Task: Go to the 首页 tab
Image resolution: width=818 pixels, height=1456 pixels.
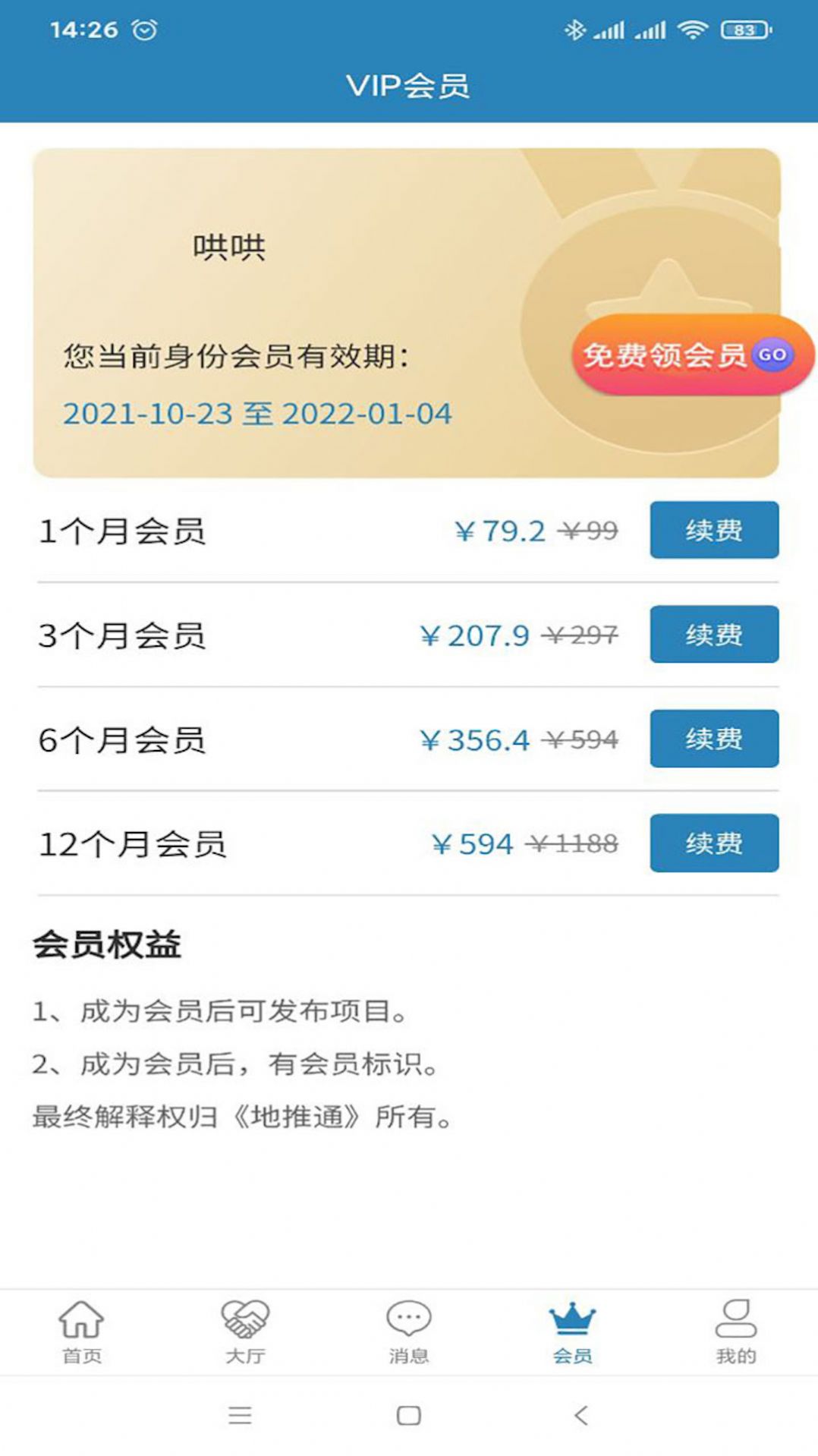Action: (81, 1332)
